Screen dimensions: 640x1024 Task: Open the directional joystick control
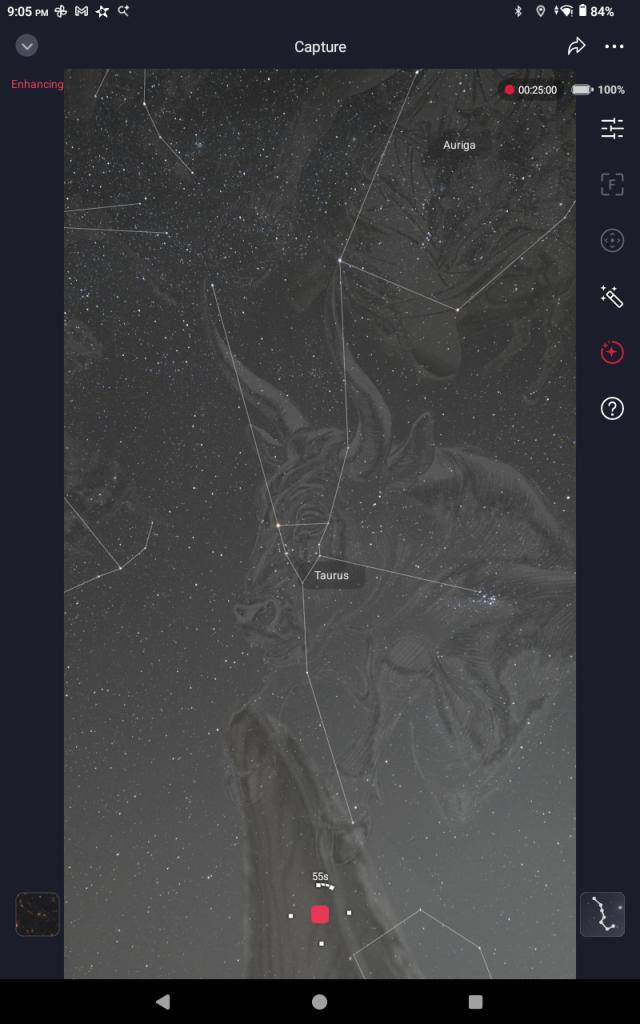click(x=612, y=240)
